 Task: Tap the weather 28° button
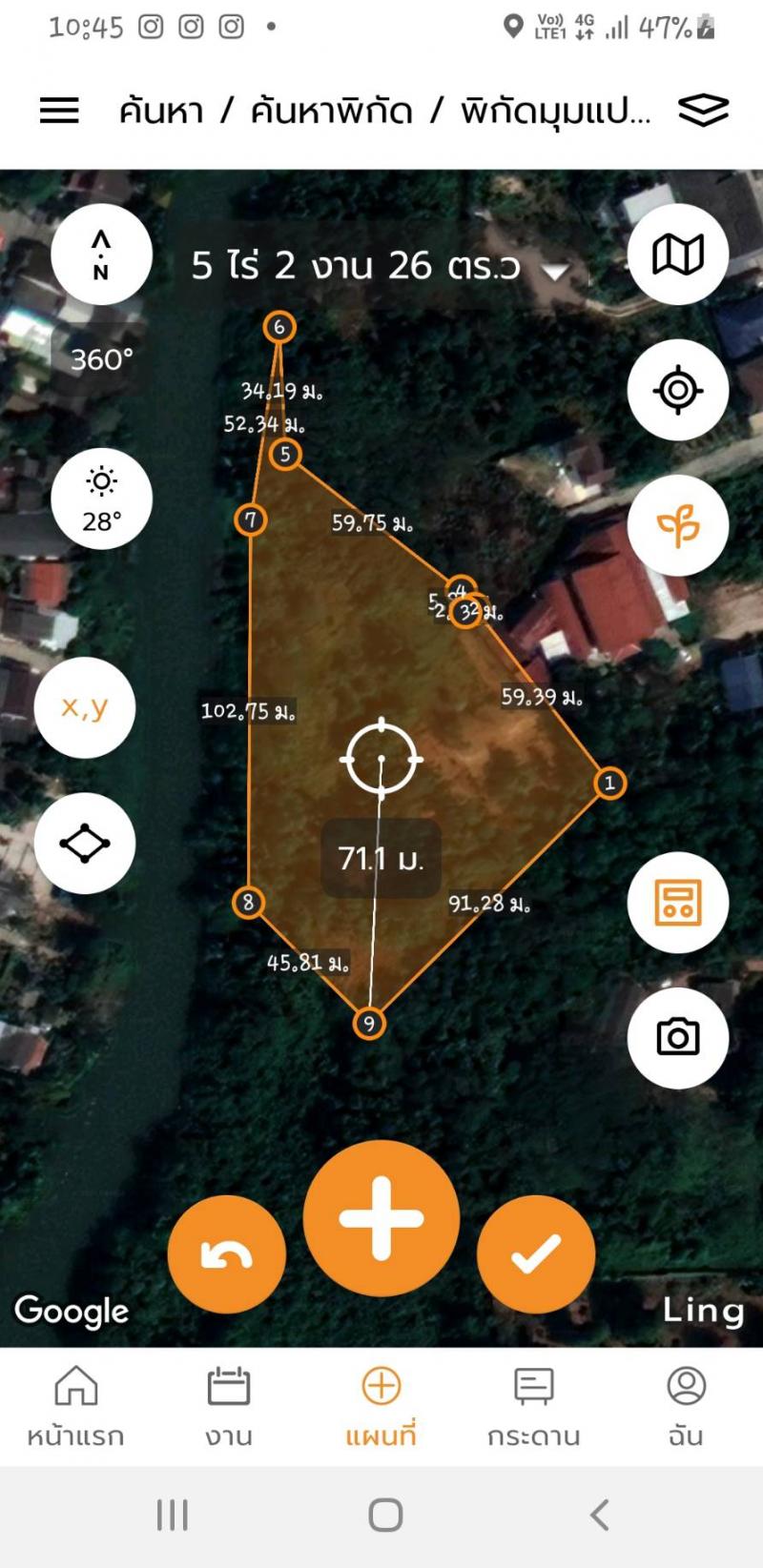pos(101,499)
